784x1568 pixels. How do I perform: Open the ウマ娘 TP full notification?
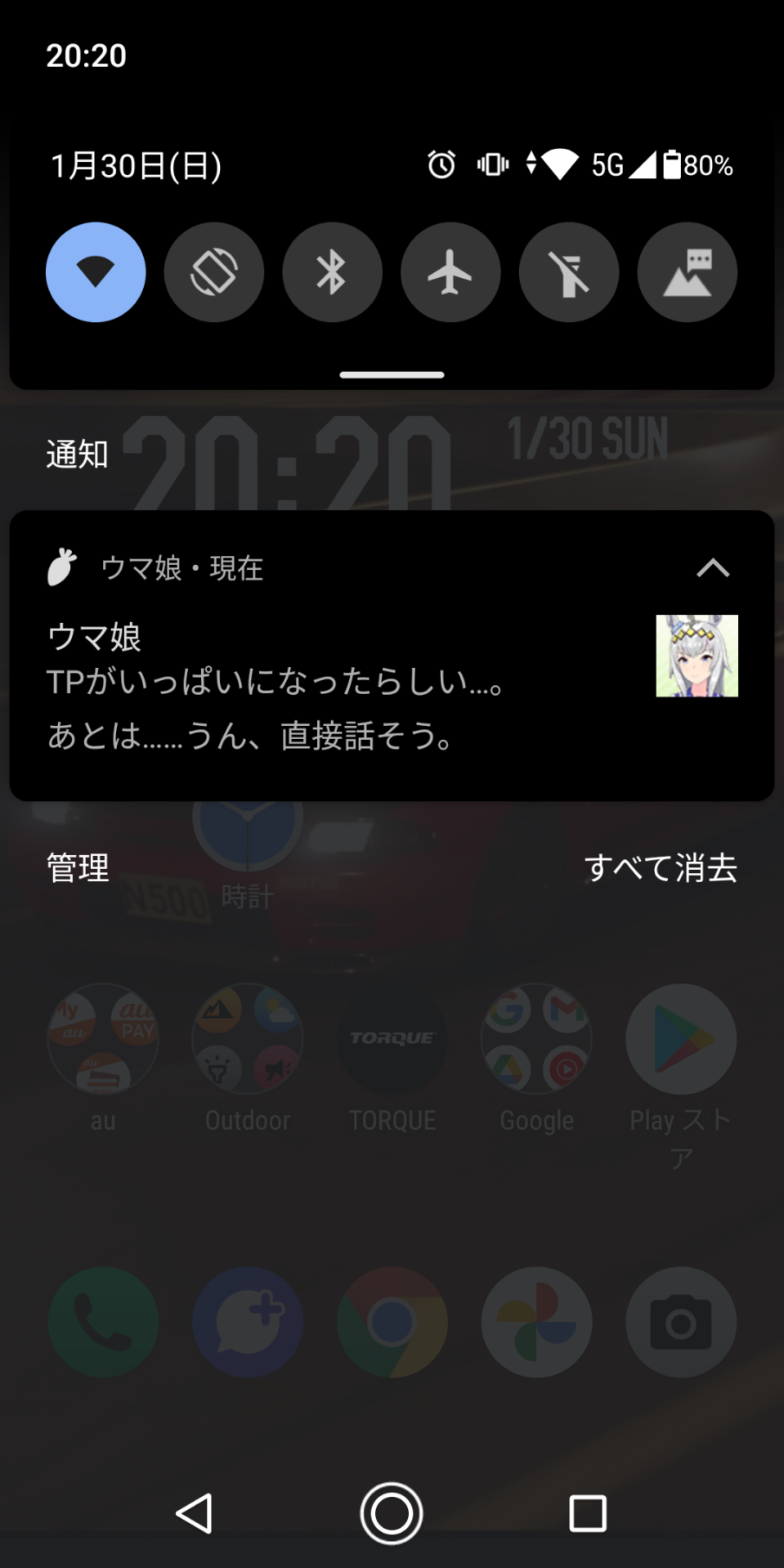coord(392,656)
